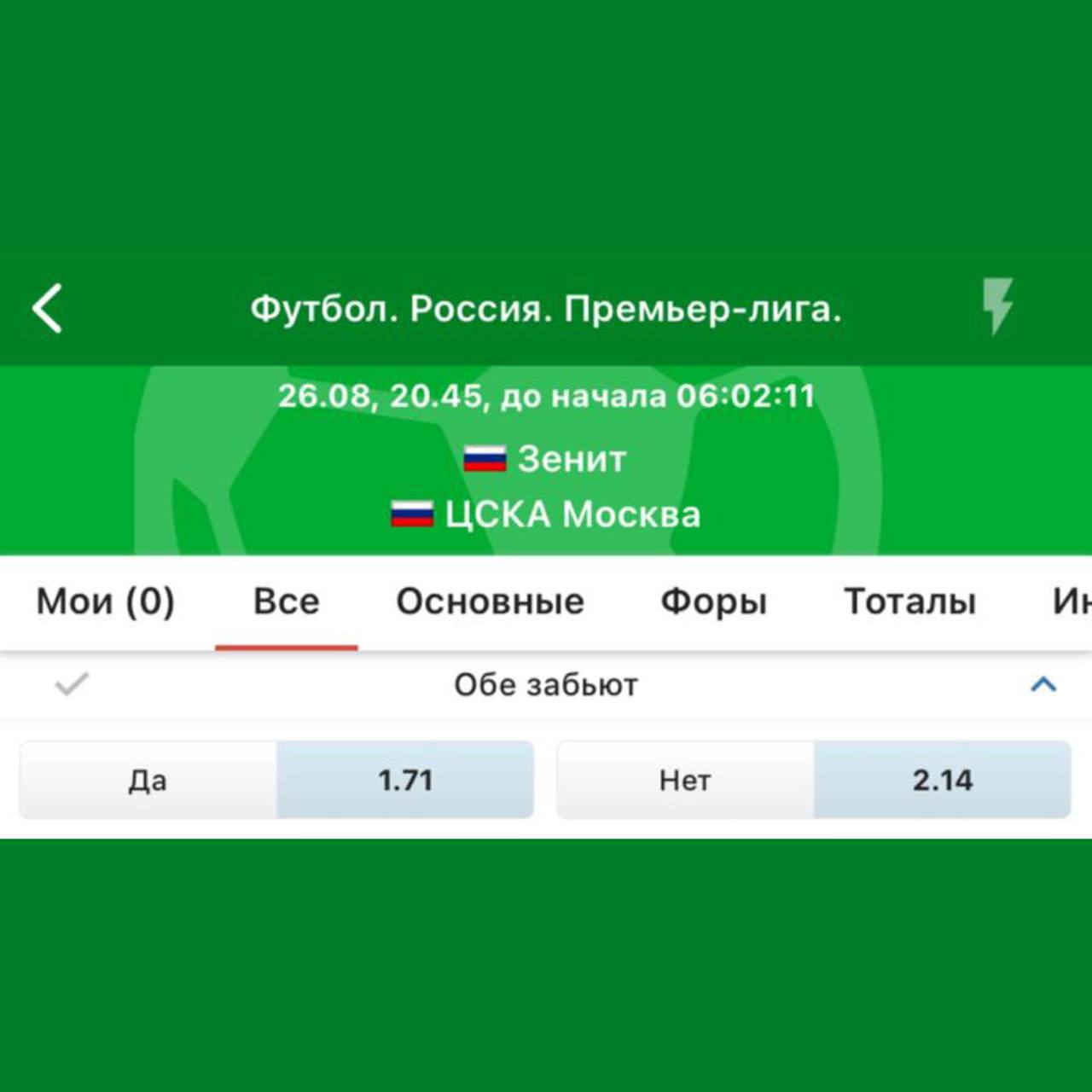Go back using the arrow icon

pos(48,308)
